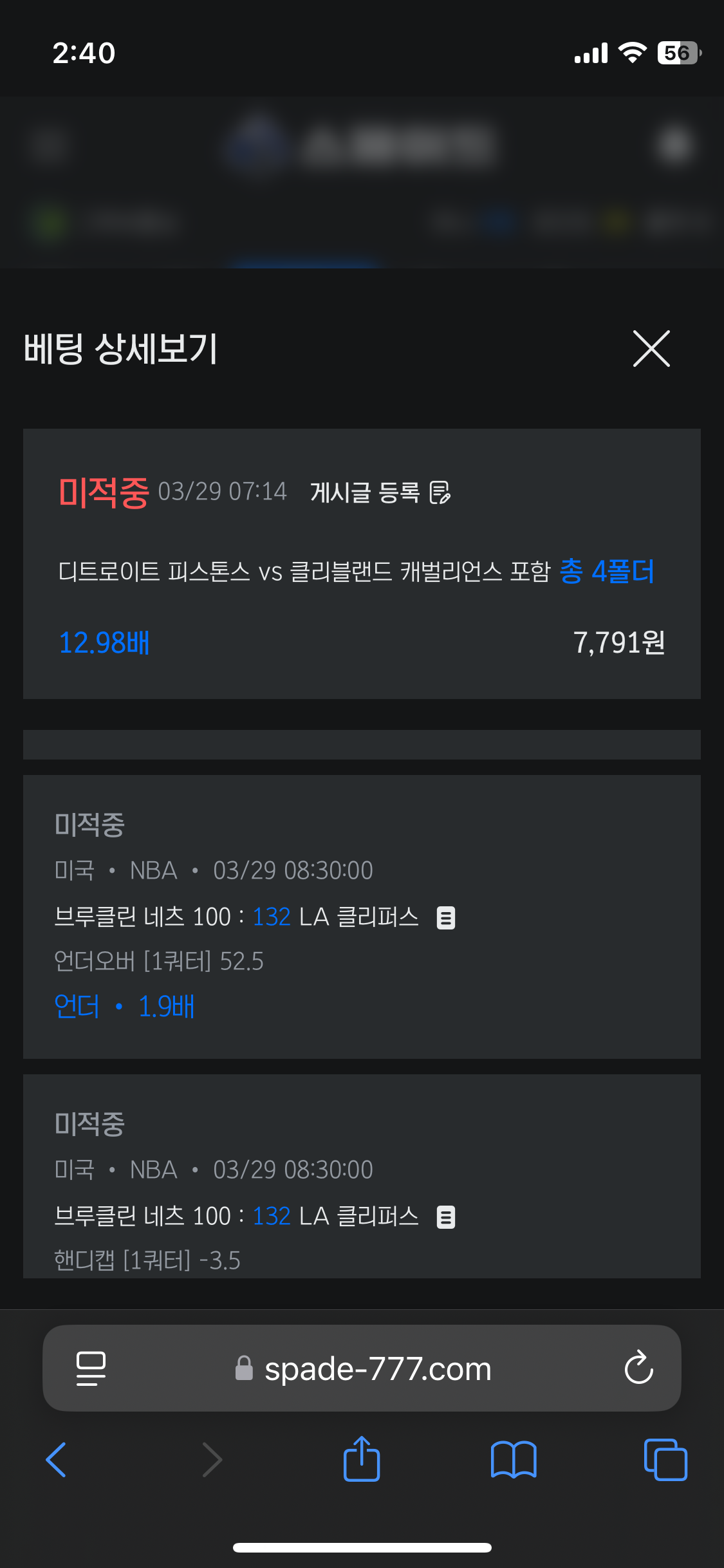724x1568 pixels.
Task: Share this page from the Safari toolbar
Action: (x=362, y=1459)
